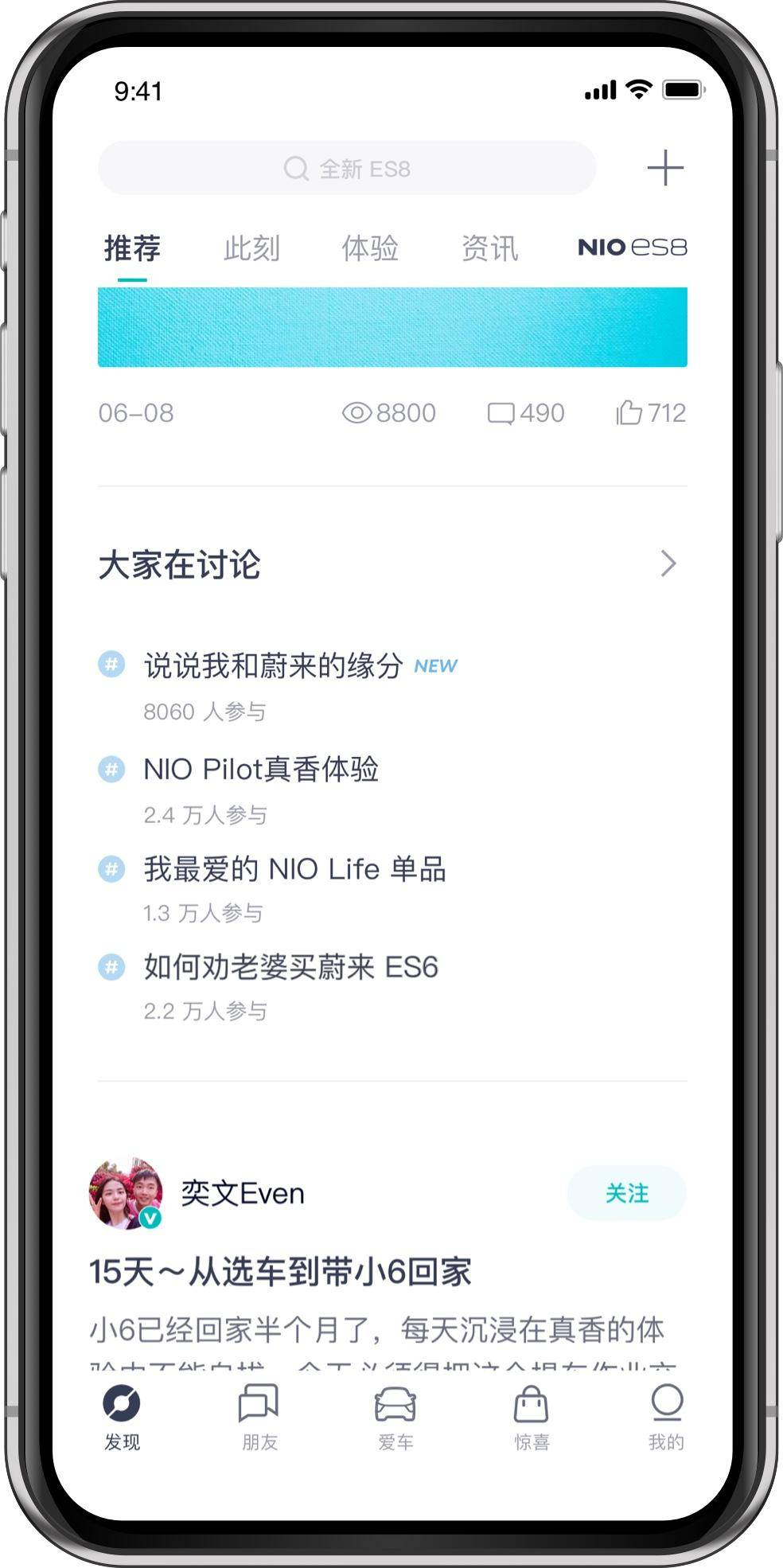Follow 奕文Even with the 关注 button
Image resolution: width=783 pixels, height=1568 pixels.
click(626, 1193)
